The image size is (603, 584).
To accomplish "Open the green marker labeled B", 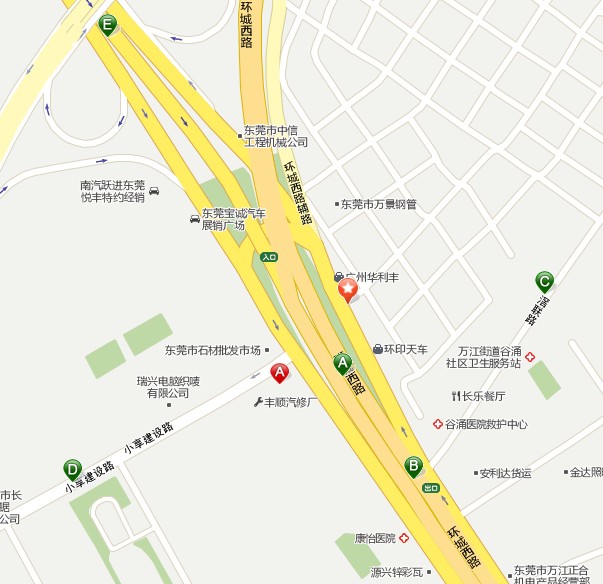I will coord(413,466).
